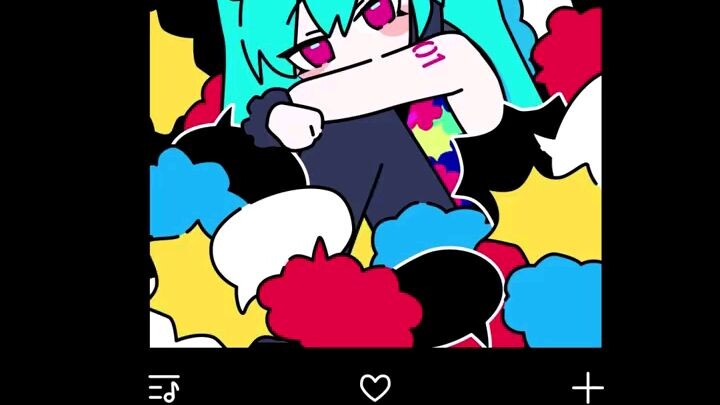The width and height of the screenshot is (720, 405).
Task: Add the song with the plus icon
Action: point(588,387)
